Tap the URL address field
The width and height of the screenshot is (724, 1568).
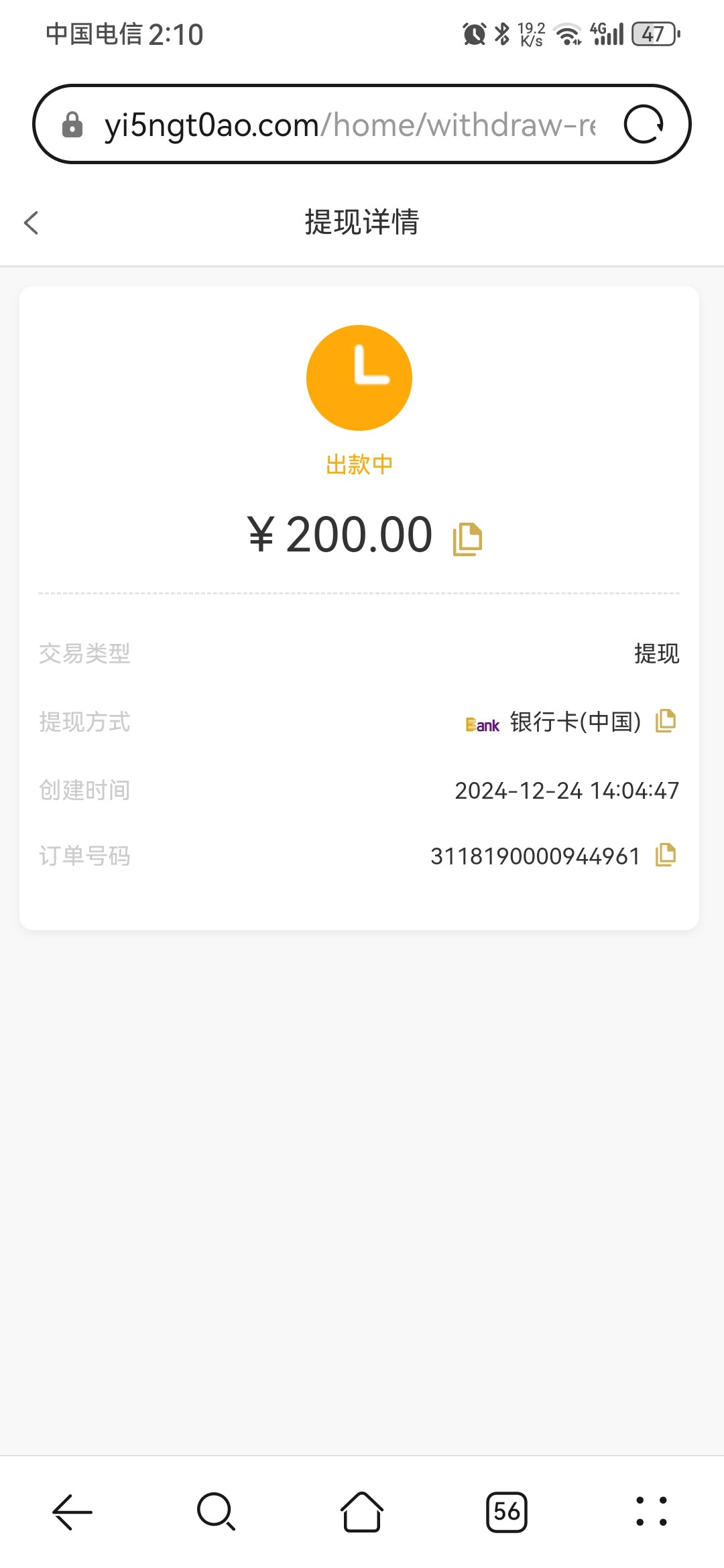pos(349,125)
